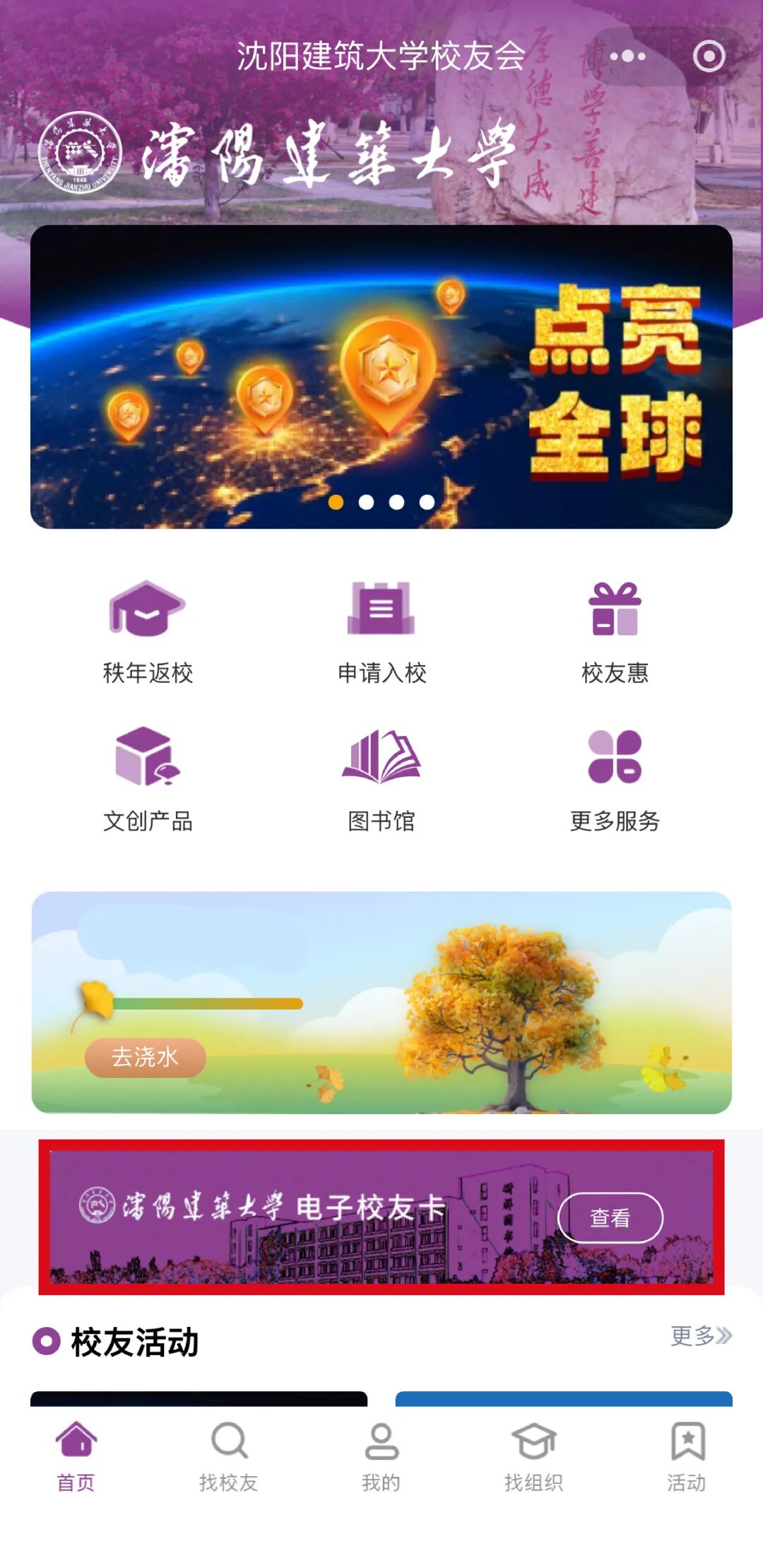763x1568 pixels.
Task: Close the mini program via circle icon
Action: click(x=709, y=57)
